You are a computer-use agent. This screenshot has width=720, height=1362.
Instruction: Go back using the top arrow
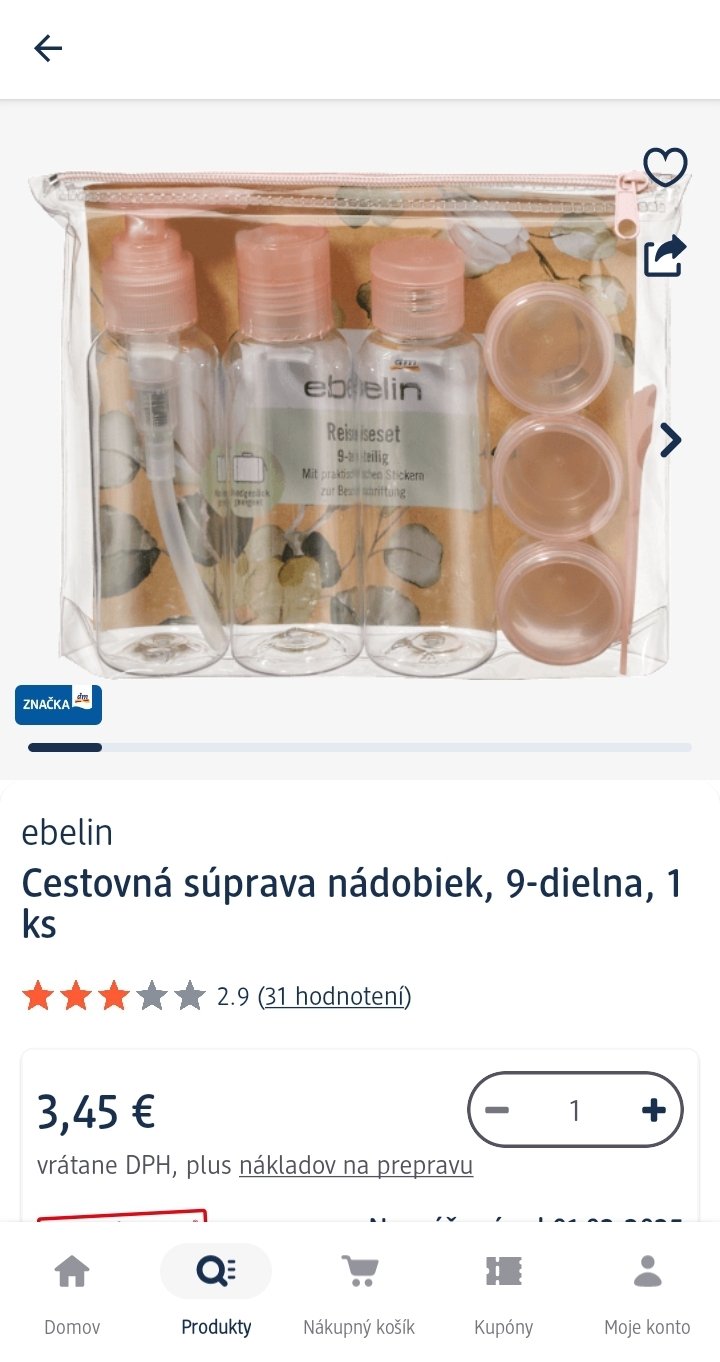click(48, 48)
